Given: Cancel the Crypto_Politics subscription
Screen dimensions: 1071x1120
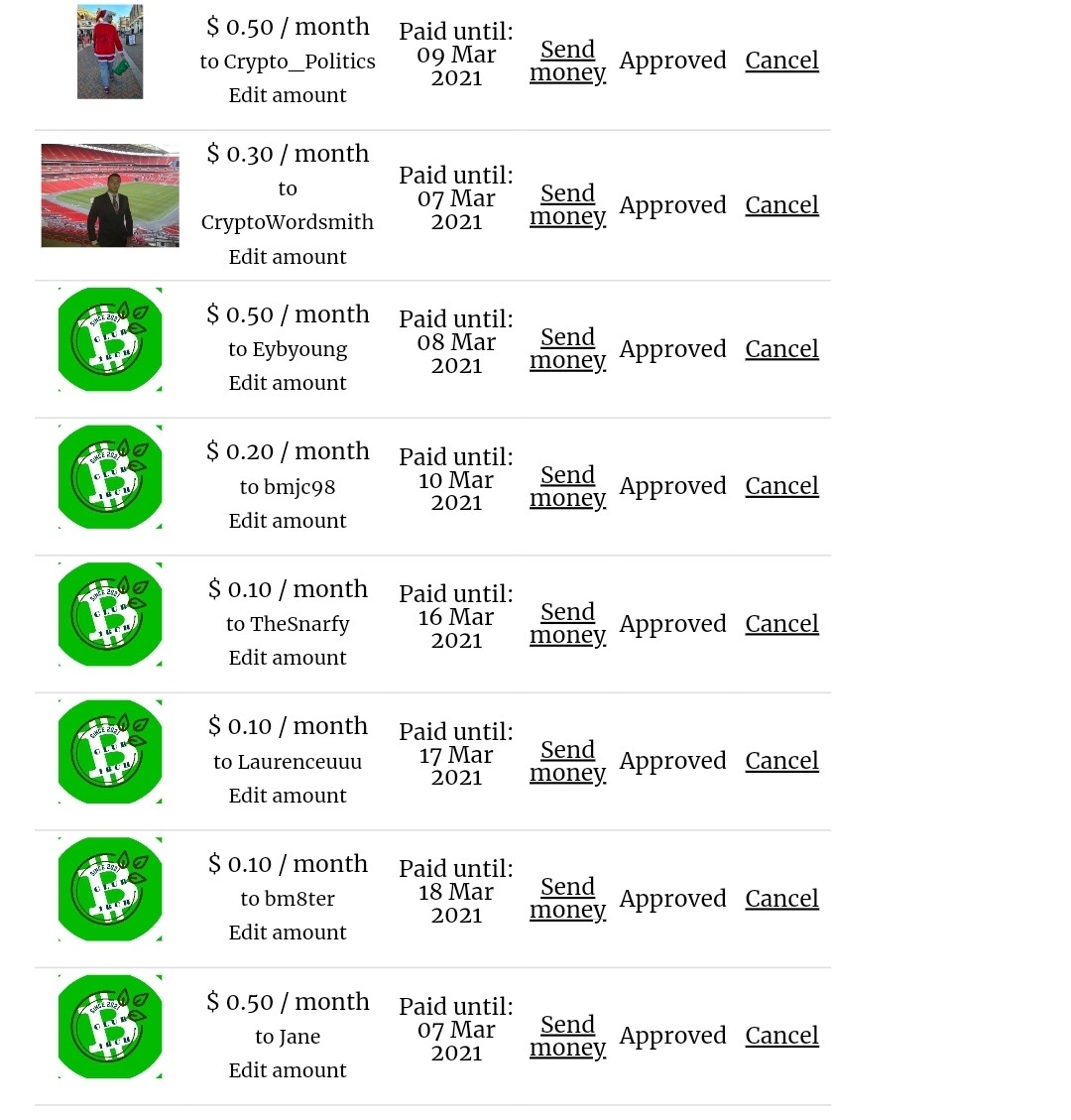Looking at the screenshot, I should pos(781,61).
